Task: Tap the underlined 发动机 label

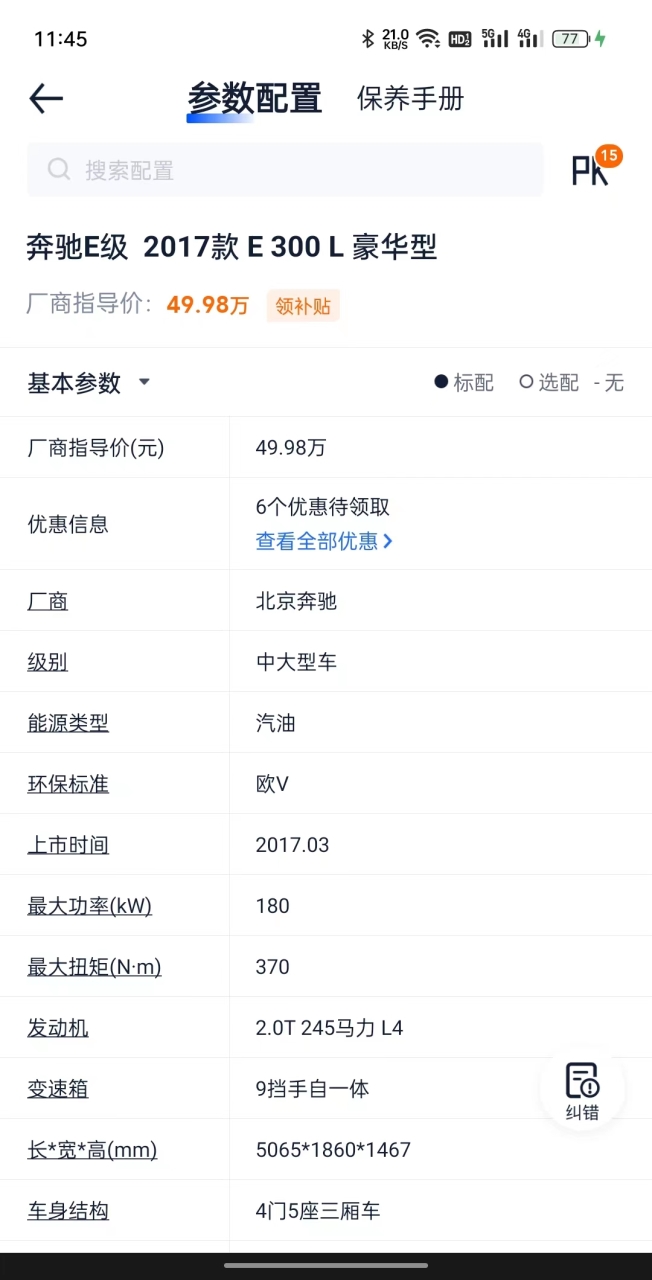Action: point(58,1028)
